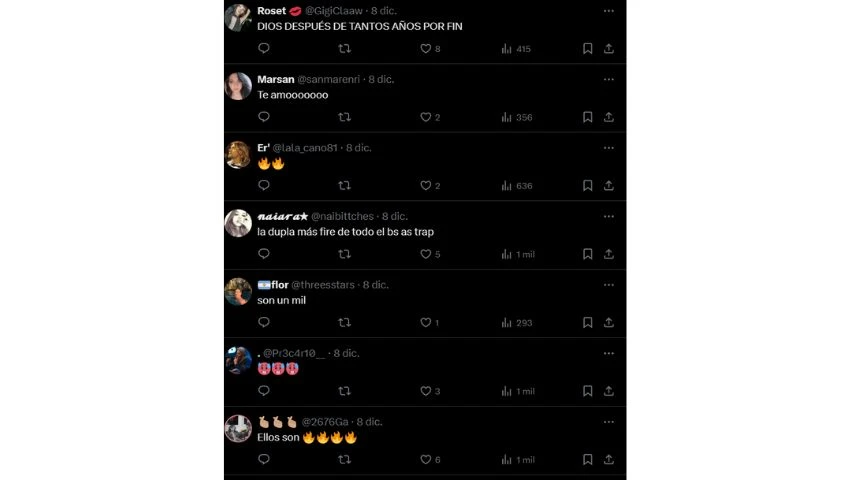This screenshot has width=850, height=480.
Task: Bookmark Marsan's tweet
Action: point(587,117)
